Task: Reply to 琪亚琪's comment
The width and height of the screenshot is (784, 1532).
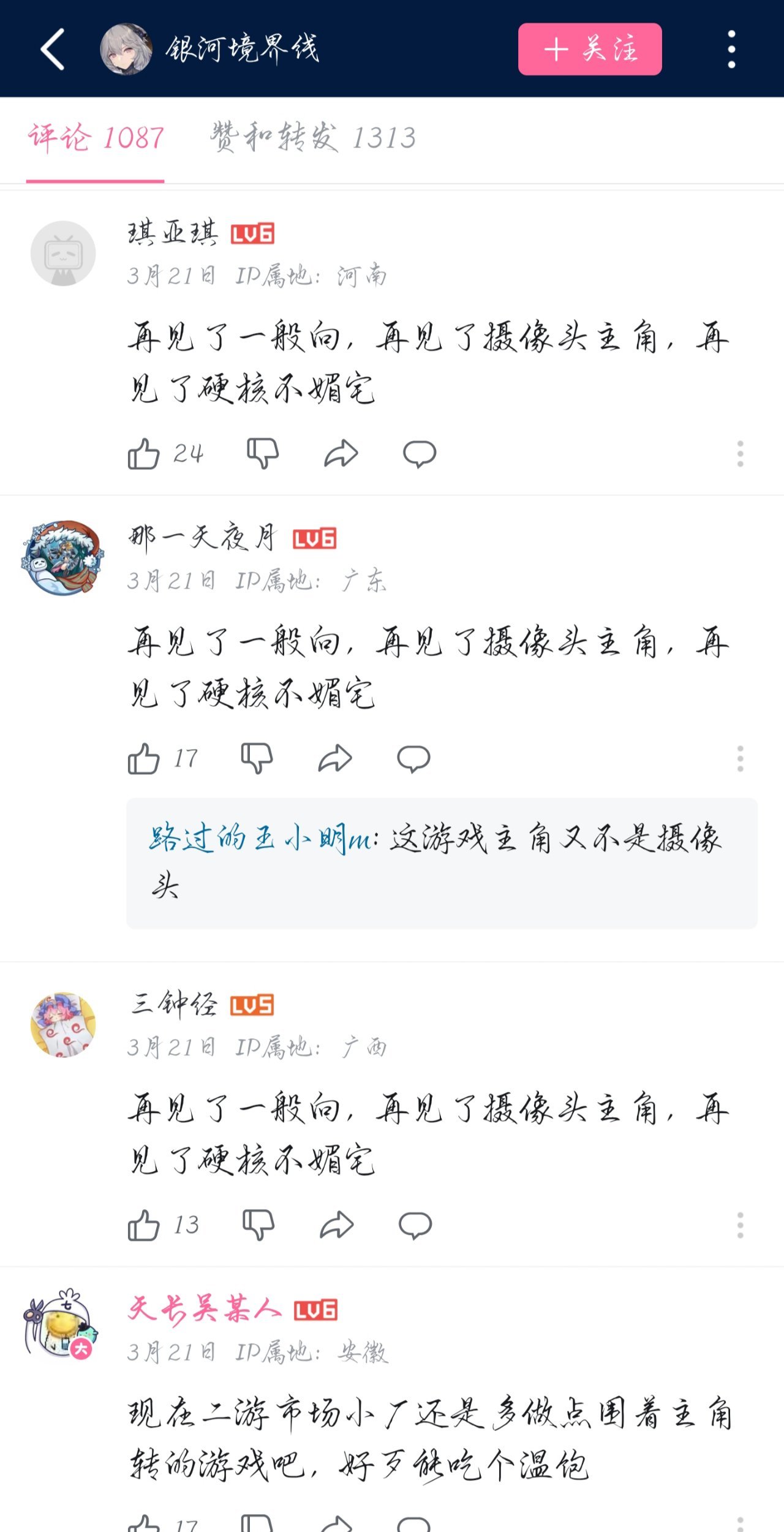Action: (420, 454)
